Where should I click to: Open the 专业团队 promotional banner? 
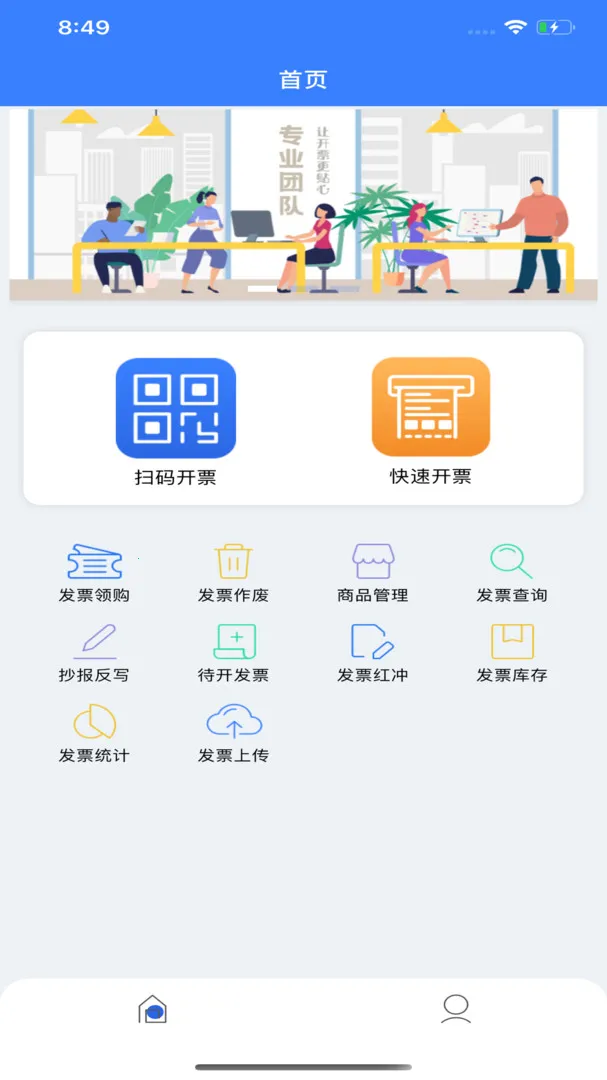click(x=303, y=204)
